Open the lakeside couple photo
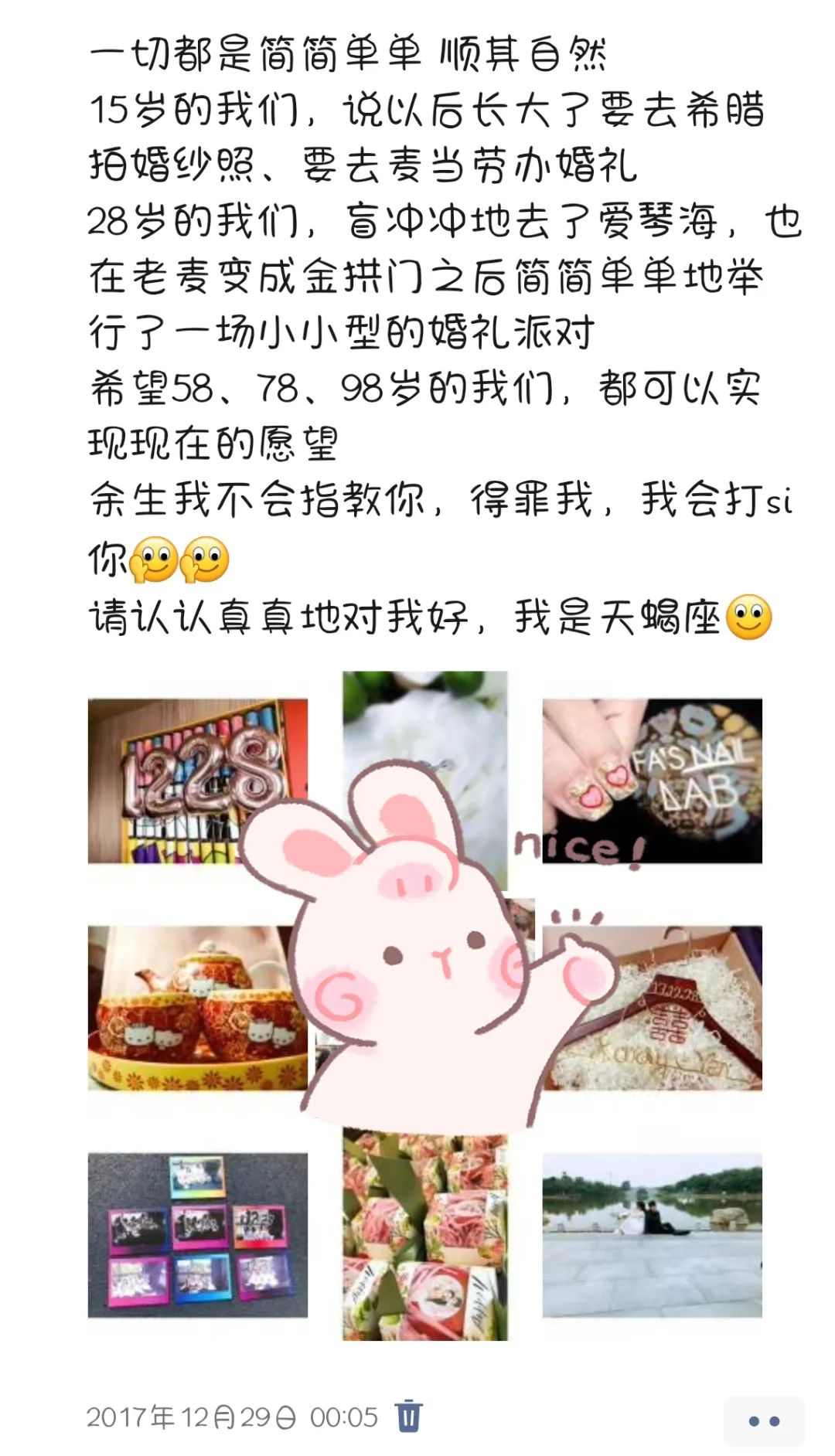This screenshot has height=1456, width=835. tap(652, 1235)
